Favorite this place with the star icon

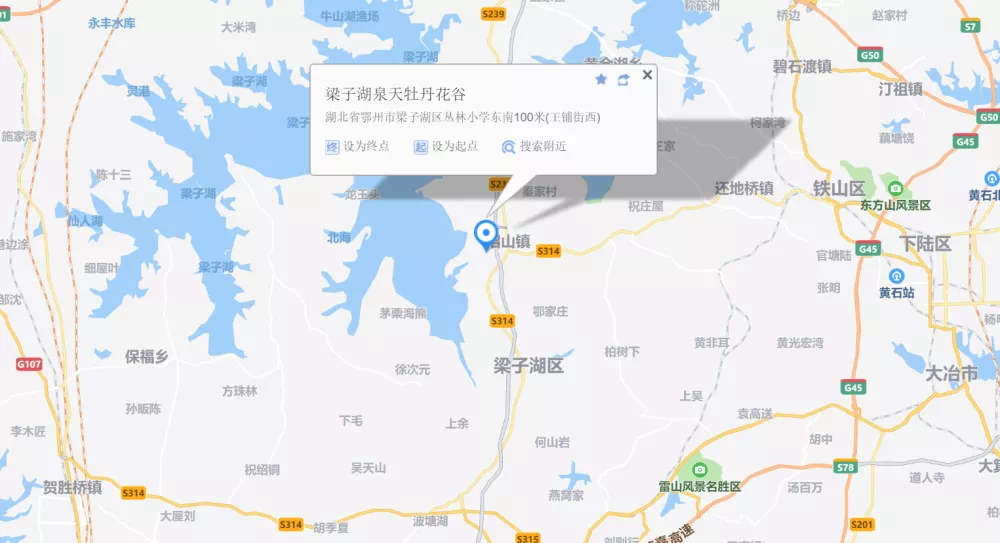point(601,79)
